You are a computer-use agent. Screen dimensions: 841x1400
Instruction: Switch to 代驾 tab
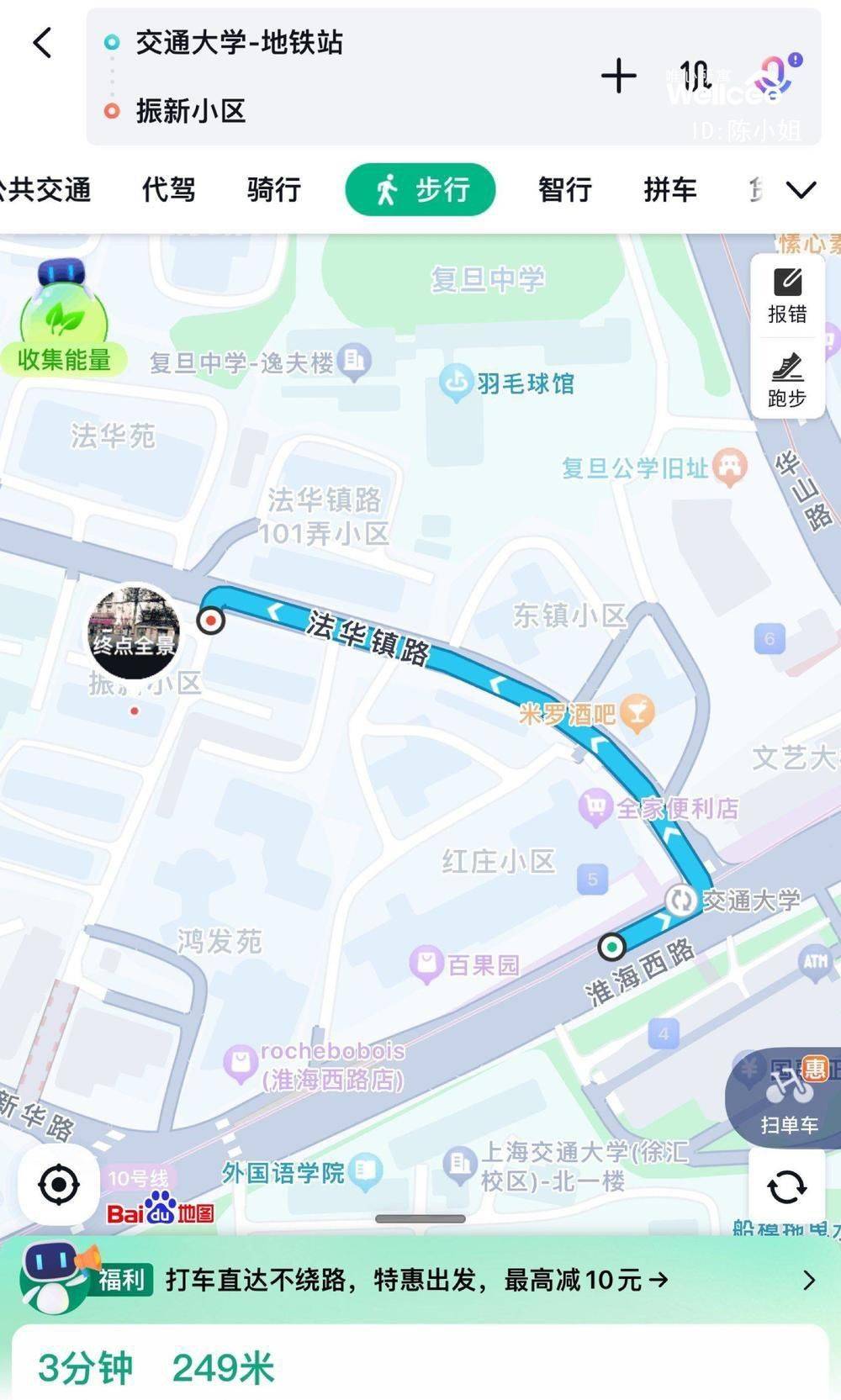[168, 190]
